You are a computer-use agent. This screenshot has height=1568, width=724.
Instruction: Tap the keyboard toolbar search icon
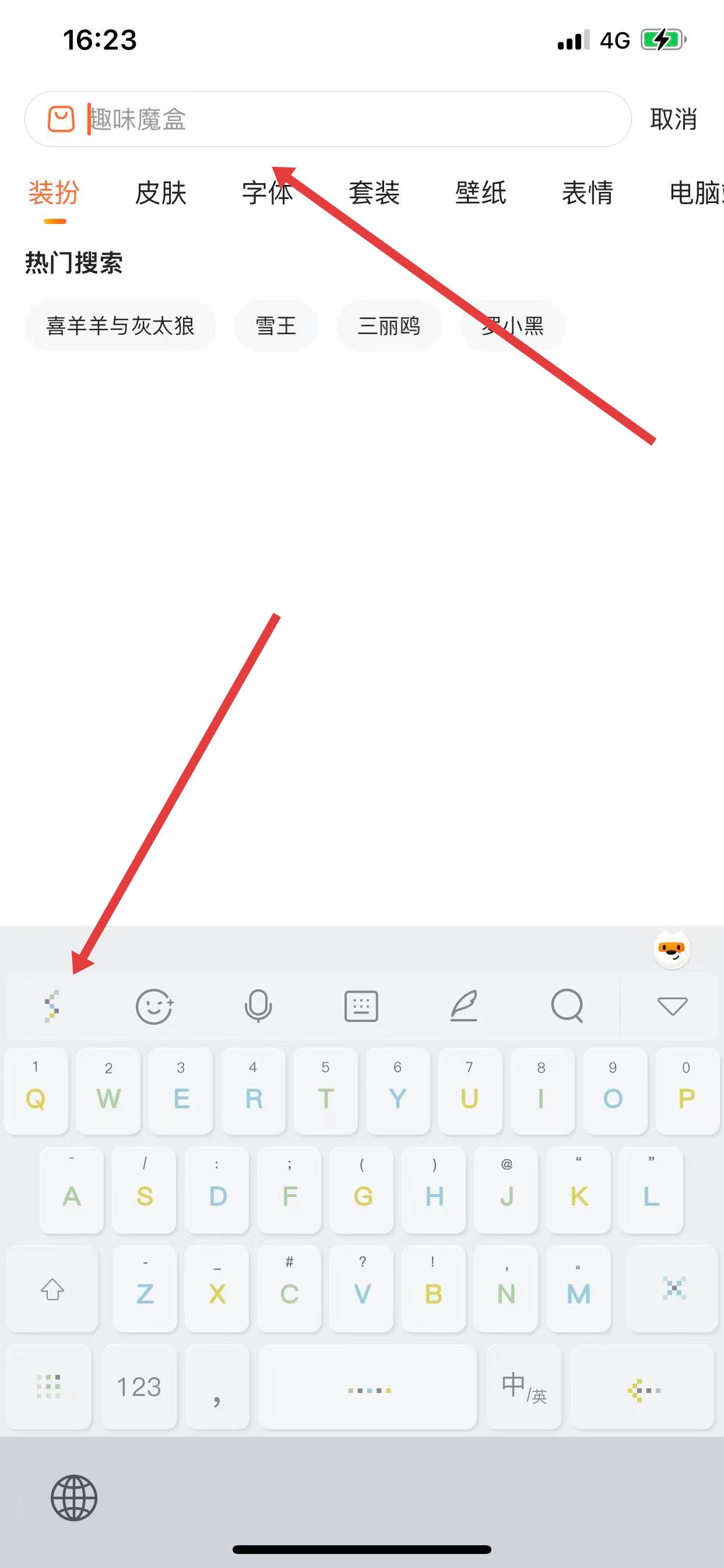point(567,1006)
